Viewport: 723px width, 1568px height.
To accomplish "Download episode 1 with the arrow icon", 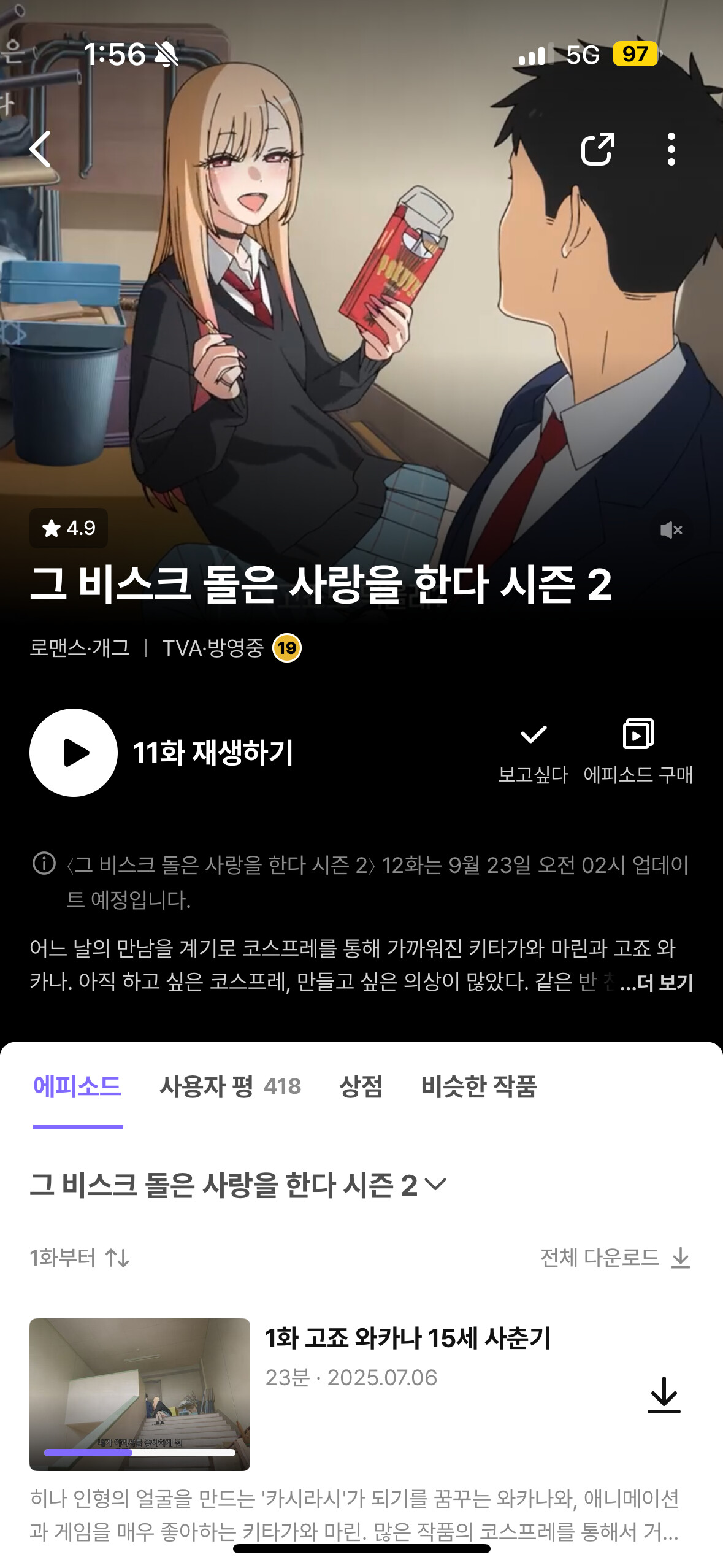I will point(664,1394).
